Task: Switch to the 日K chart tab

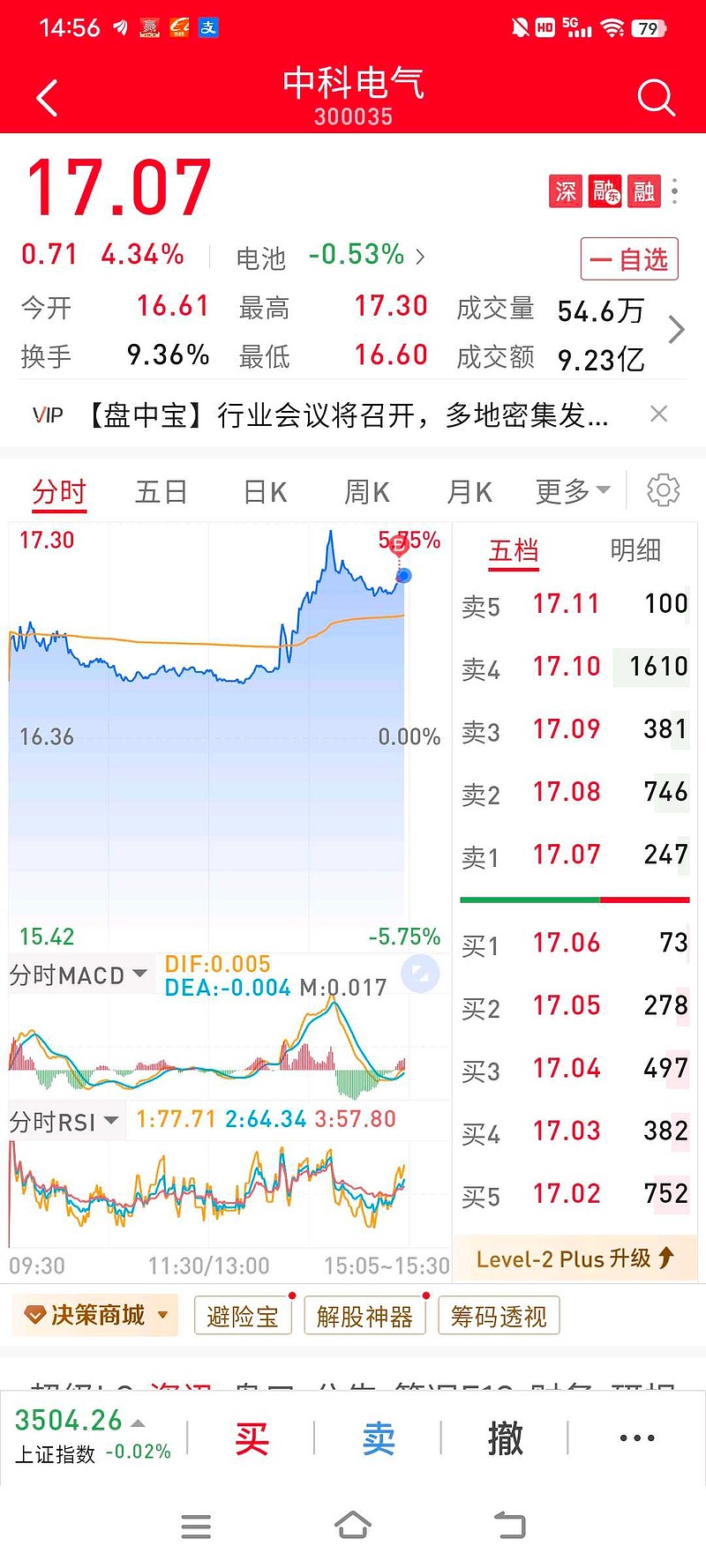Action: tap(266, 491)
